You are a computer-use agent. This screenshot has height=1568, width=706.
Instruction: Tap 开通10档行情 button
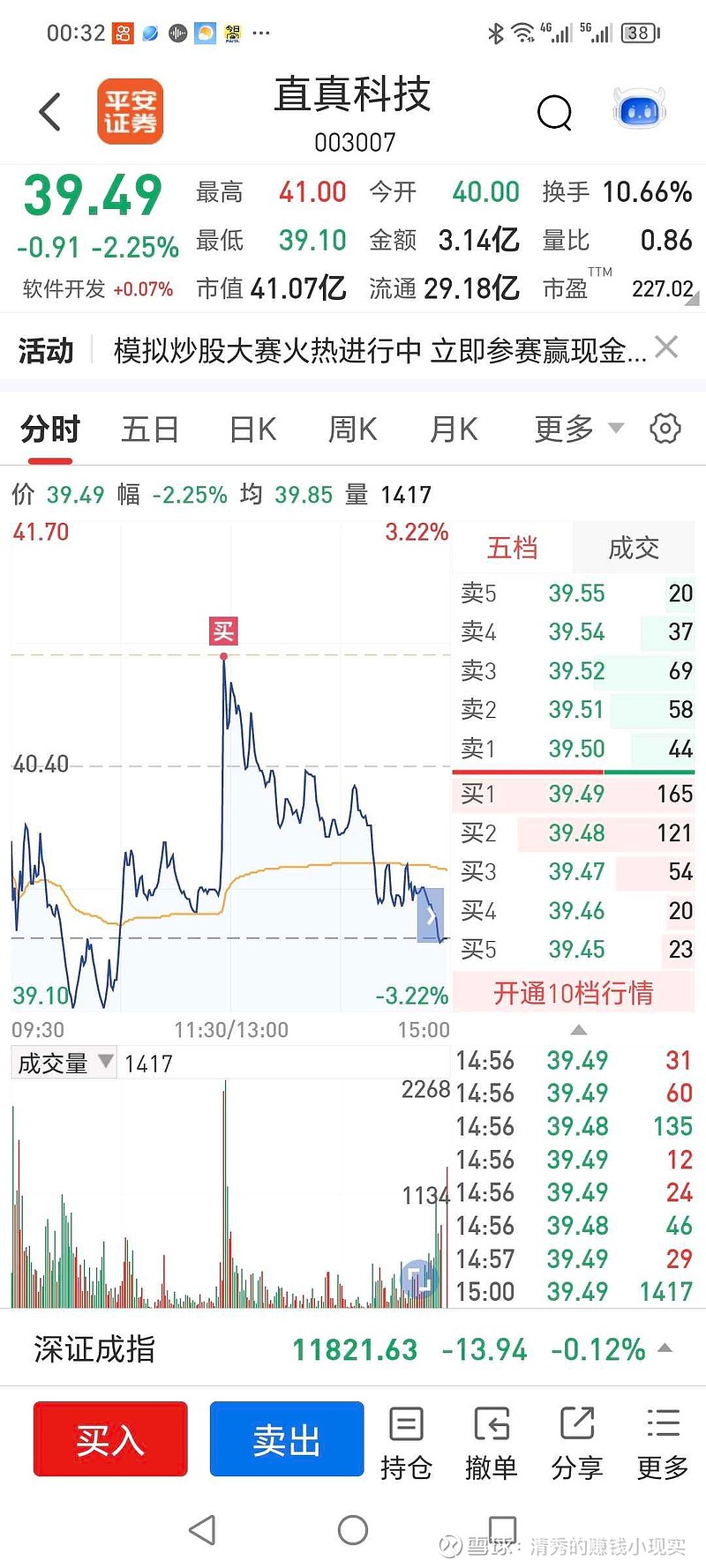[x=574, y=993]
